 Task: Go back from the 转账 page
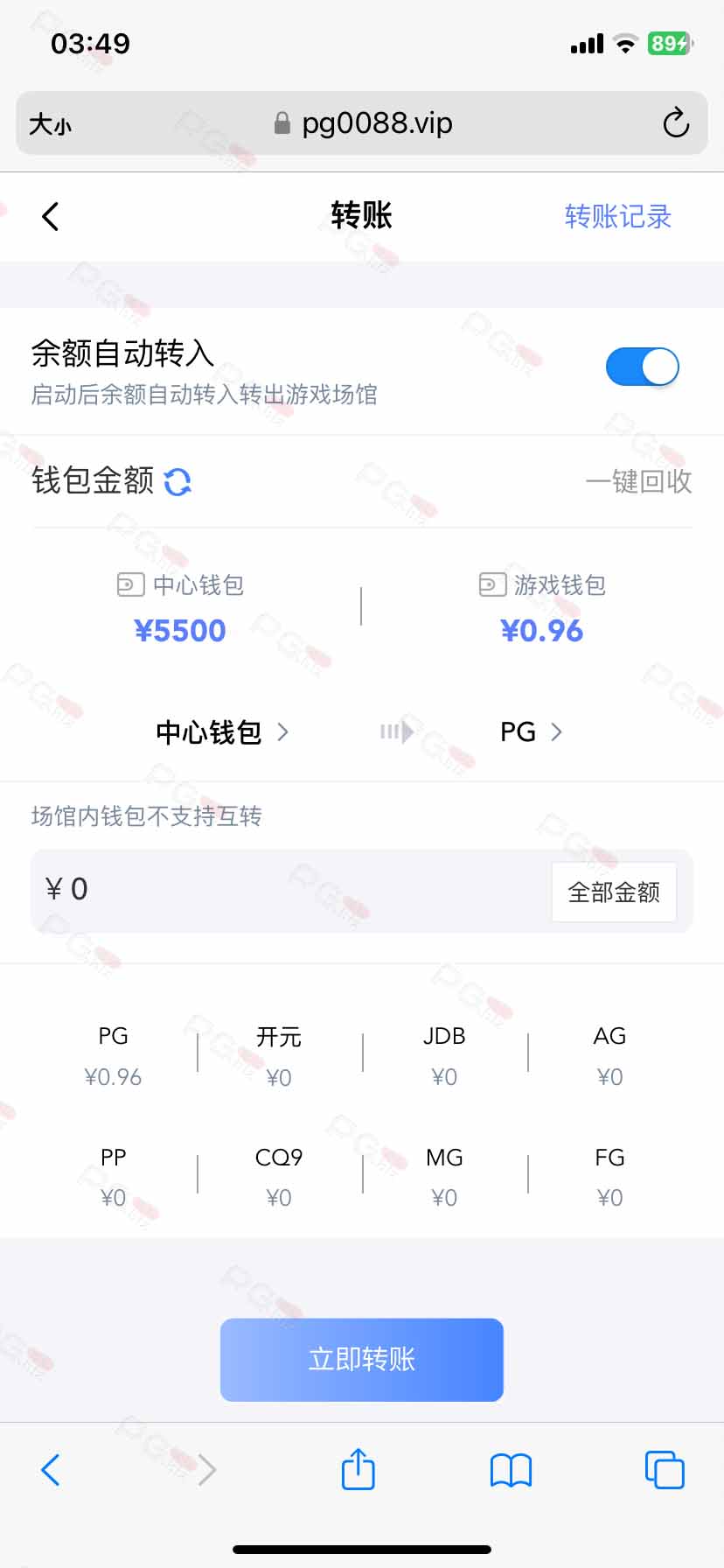click(x=51, y=216)
